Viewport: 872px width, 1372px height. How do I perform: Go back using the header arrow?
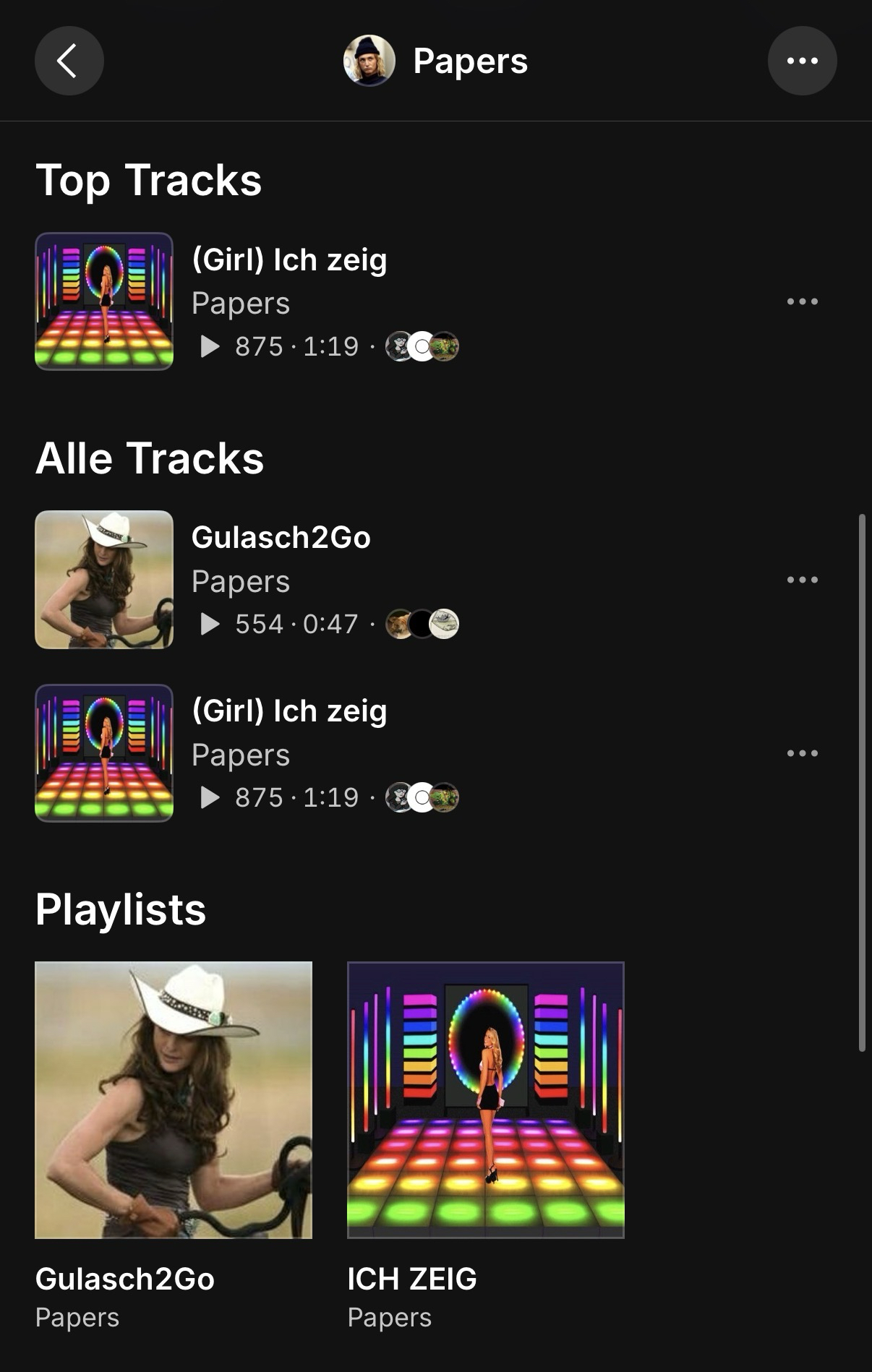[x=69, y=61]
